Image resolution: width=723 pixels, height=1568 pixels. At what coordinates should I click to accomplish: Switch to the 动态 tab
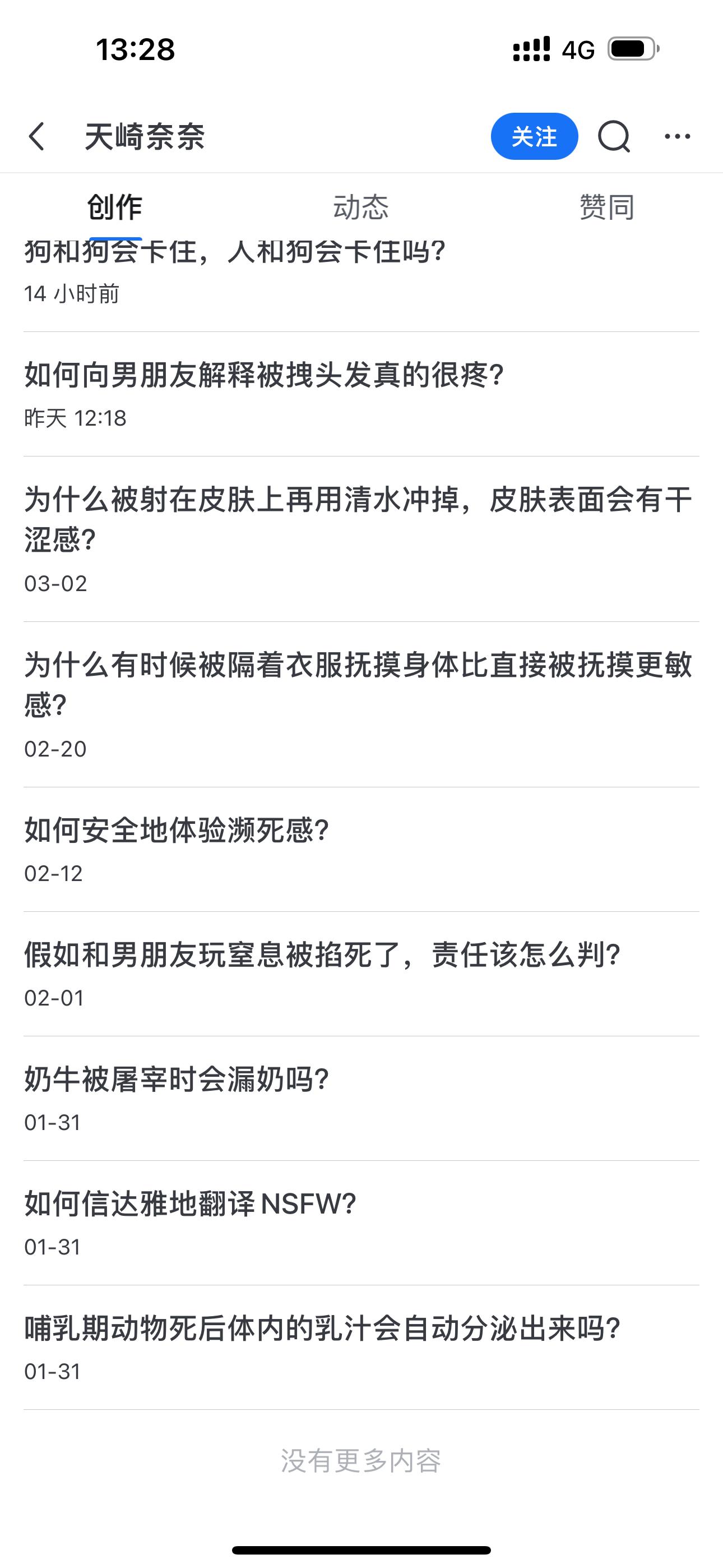360,207
